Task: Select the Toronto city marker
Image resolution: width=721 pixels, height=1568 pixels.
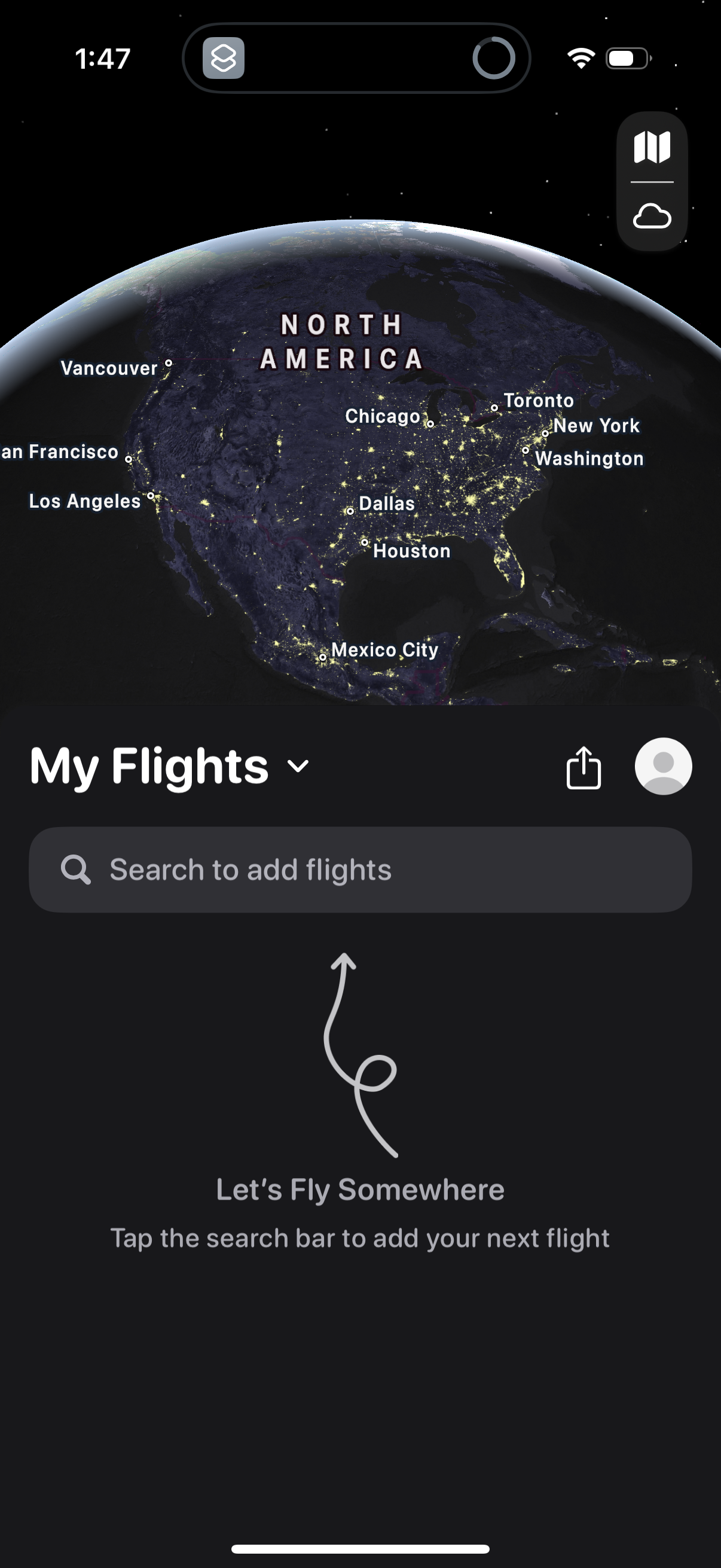Action: (496, 407)
